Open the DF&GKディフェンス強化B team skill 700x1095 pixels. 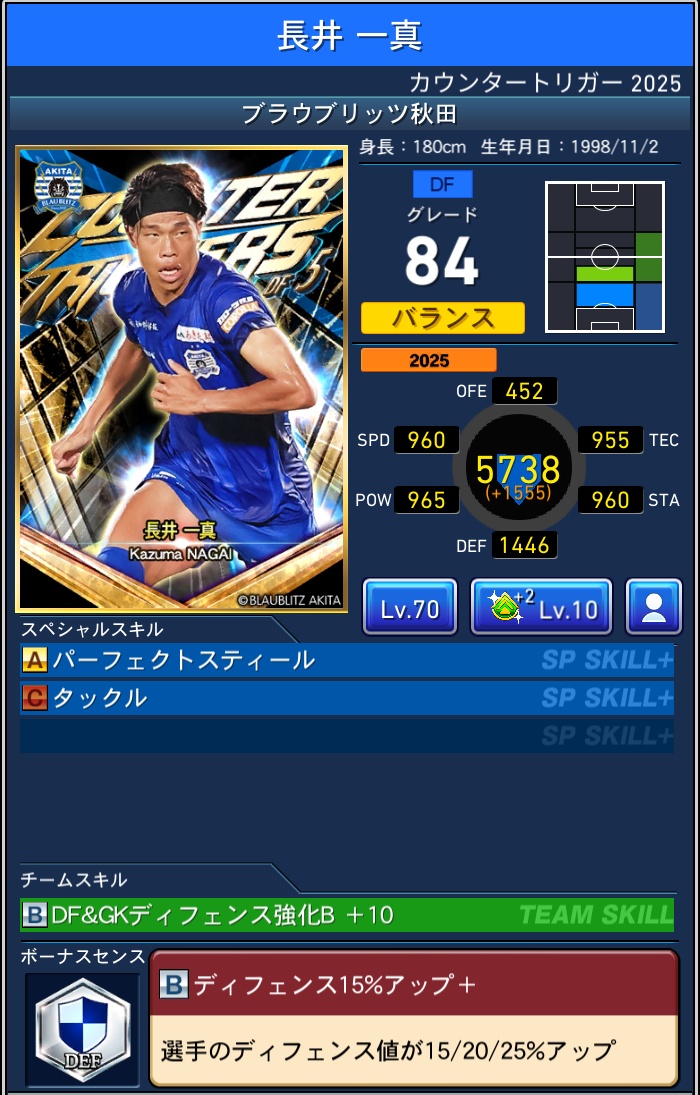pos(346,915)
